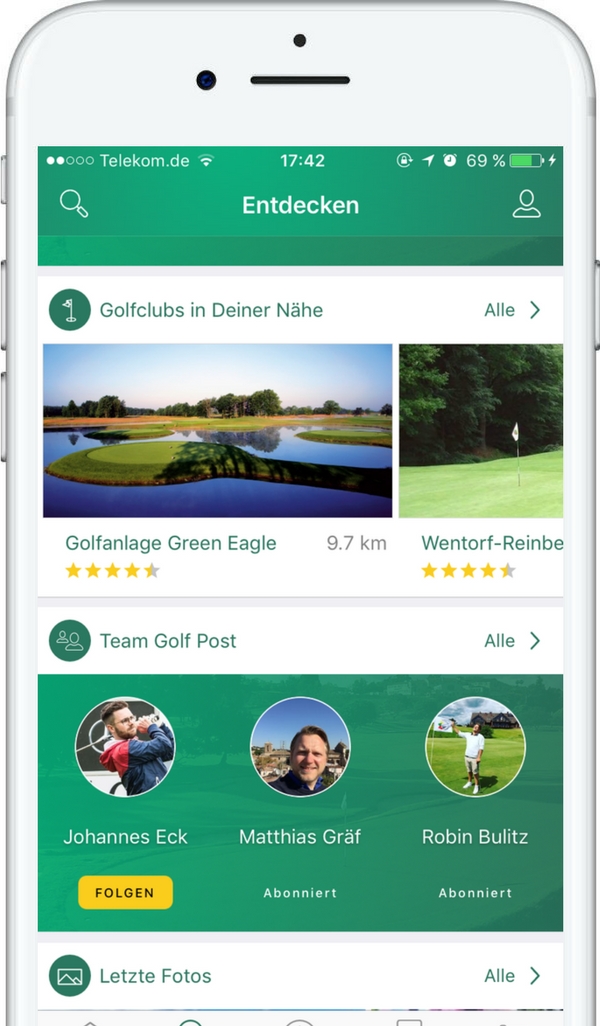Open Robin Bulitz's profile

pyautogui.click(x=475, y=747)
